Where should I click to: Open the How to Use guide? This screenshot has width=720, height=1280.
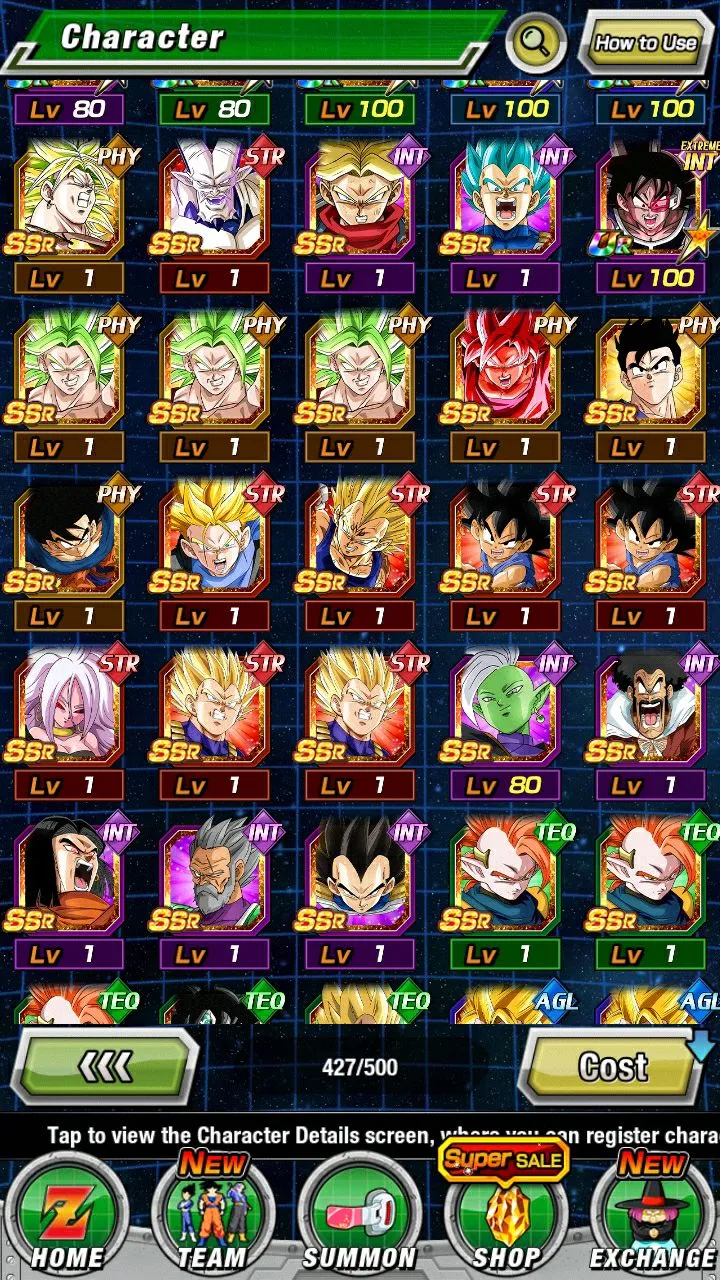[645, 42]
